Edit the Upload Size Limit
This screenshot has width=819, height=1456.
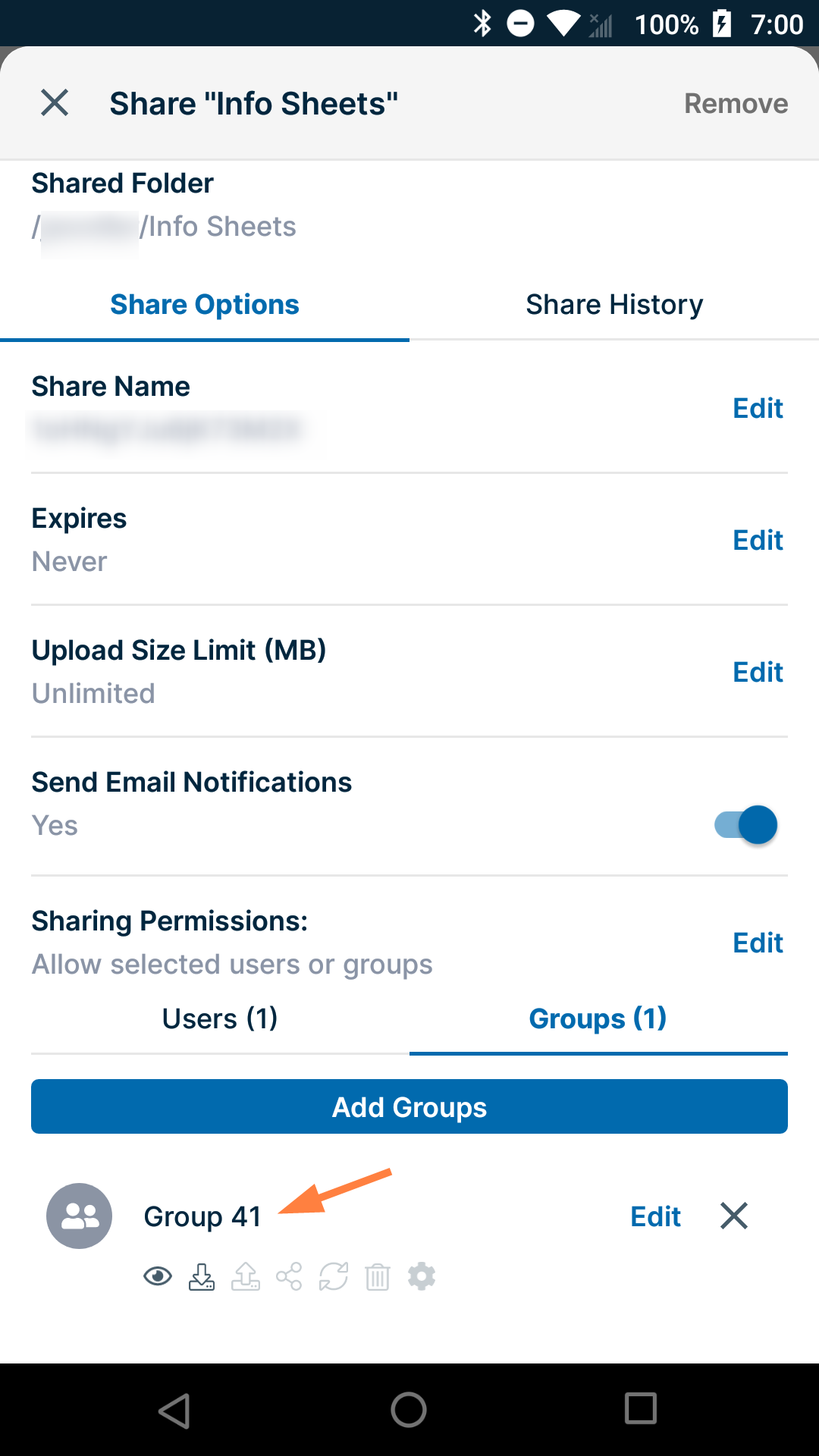pyautogui.click(x=757, y=672)
